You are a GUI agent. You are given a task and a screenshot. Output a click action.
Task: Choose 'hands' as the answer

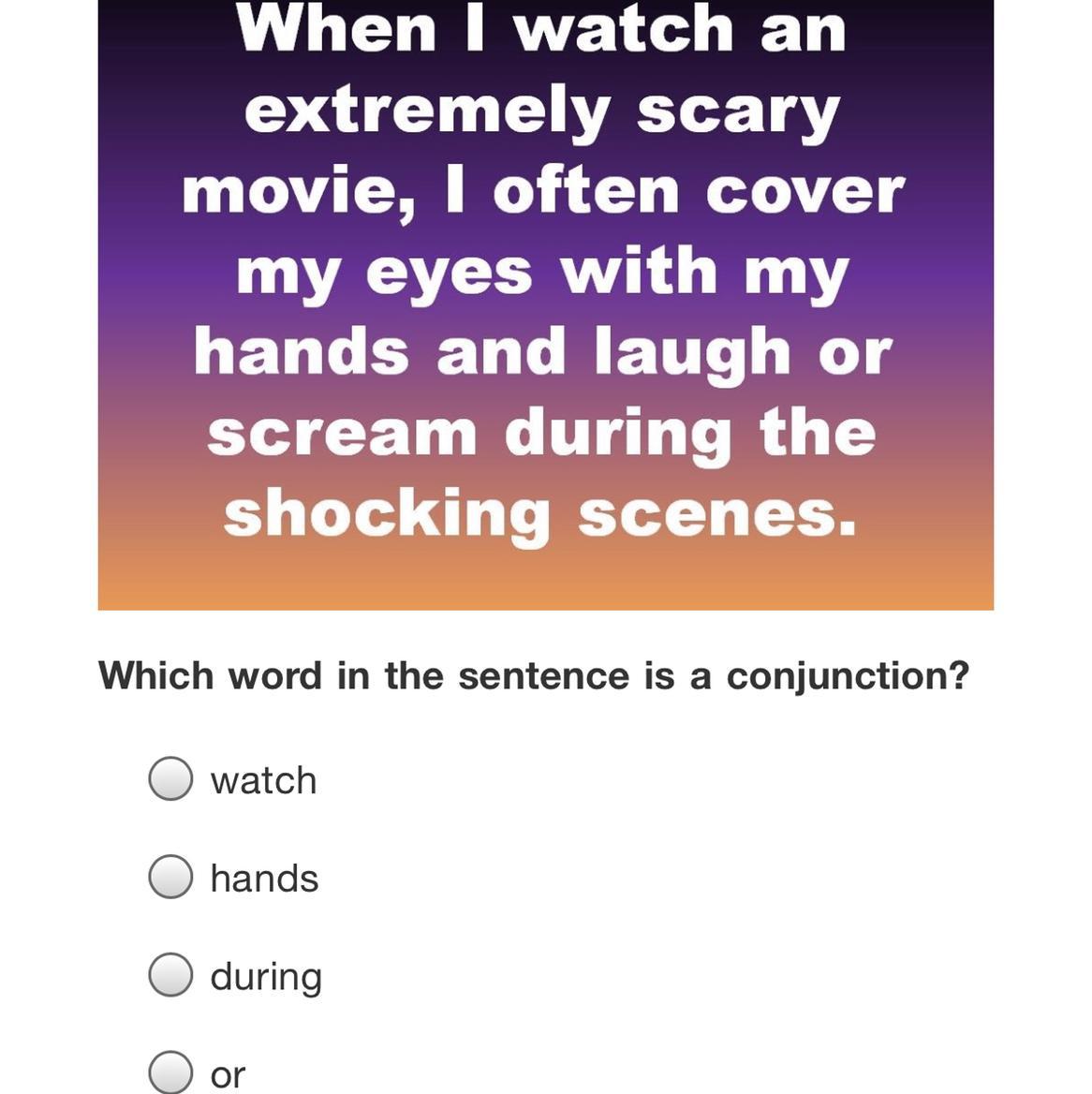coord(170,877)
